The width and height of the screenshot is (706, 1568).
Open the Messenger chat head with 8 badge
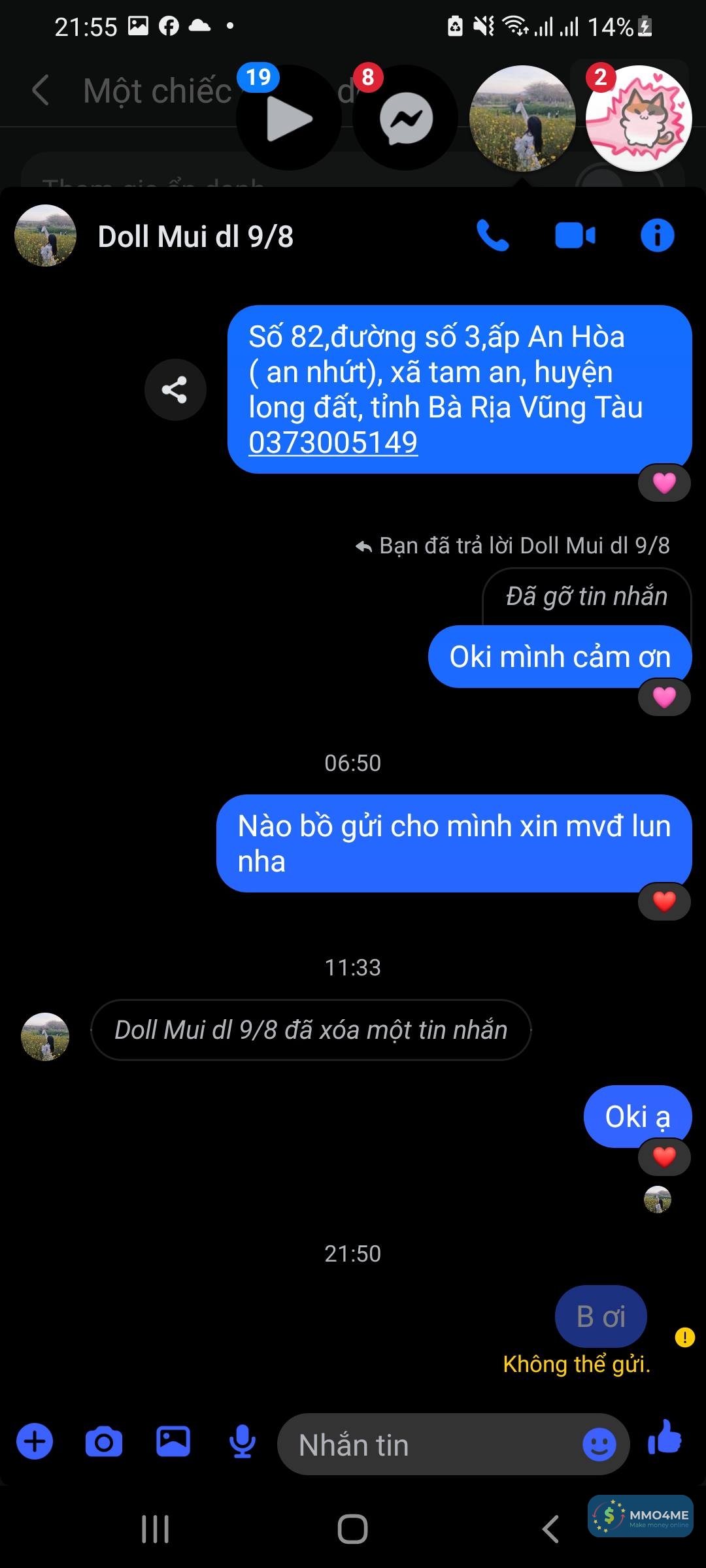[x=405, y=118]
